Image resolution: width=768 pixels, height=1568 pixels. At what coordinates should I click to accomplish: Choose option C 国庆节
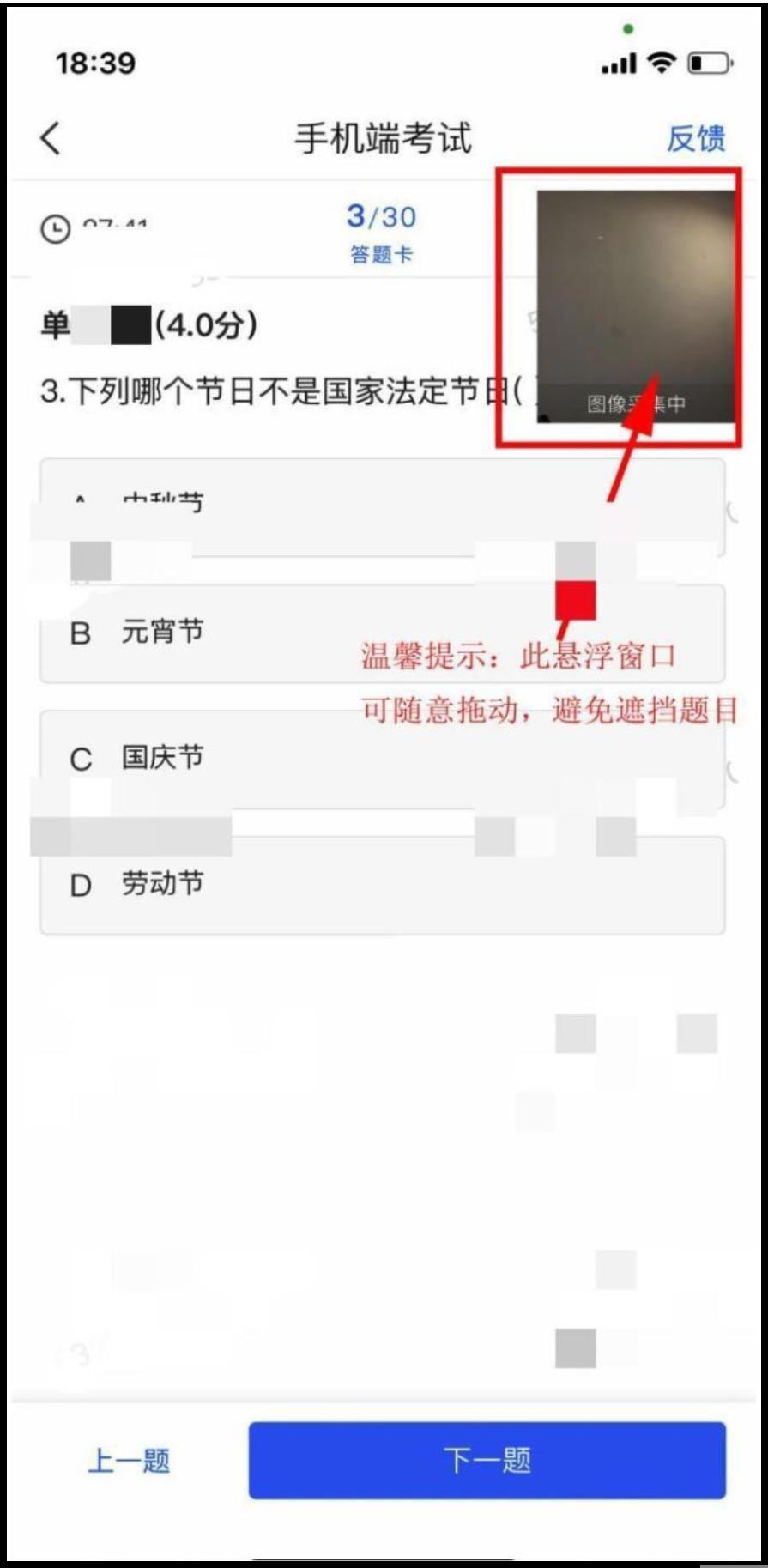[163, 758]
